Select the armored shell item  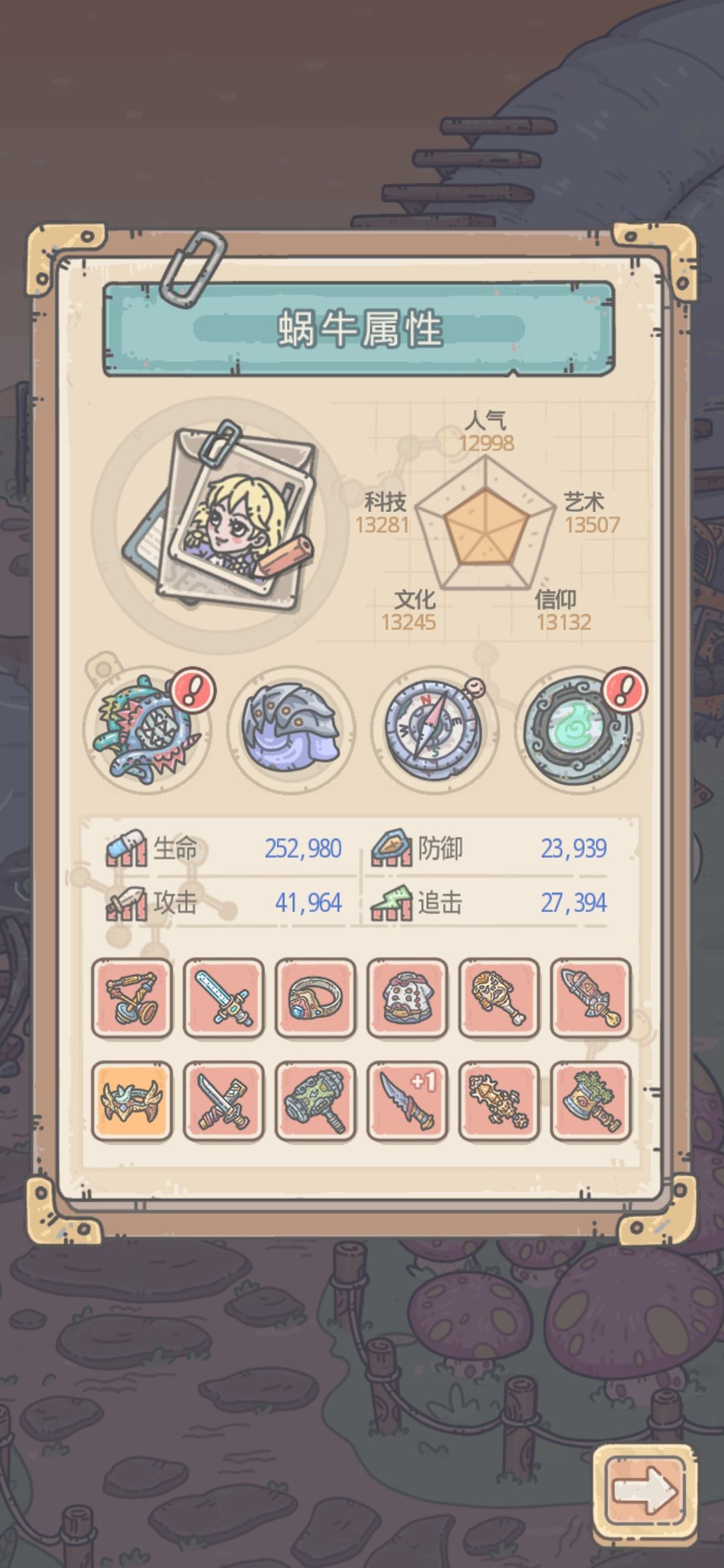click(x=291, y=729)
